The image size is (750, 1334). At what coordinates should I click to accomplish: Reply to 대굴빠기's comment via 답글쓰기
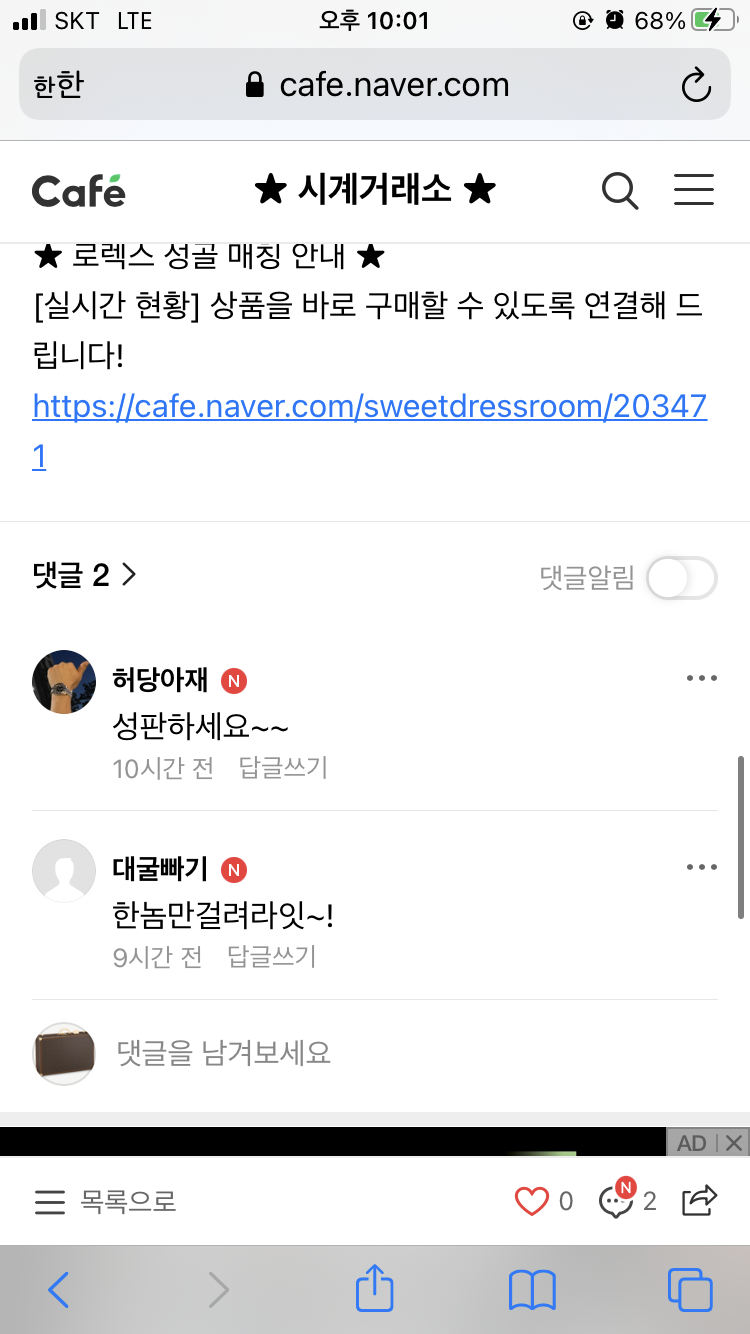(272, 957)
